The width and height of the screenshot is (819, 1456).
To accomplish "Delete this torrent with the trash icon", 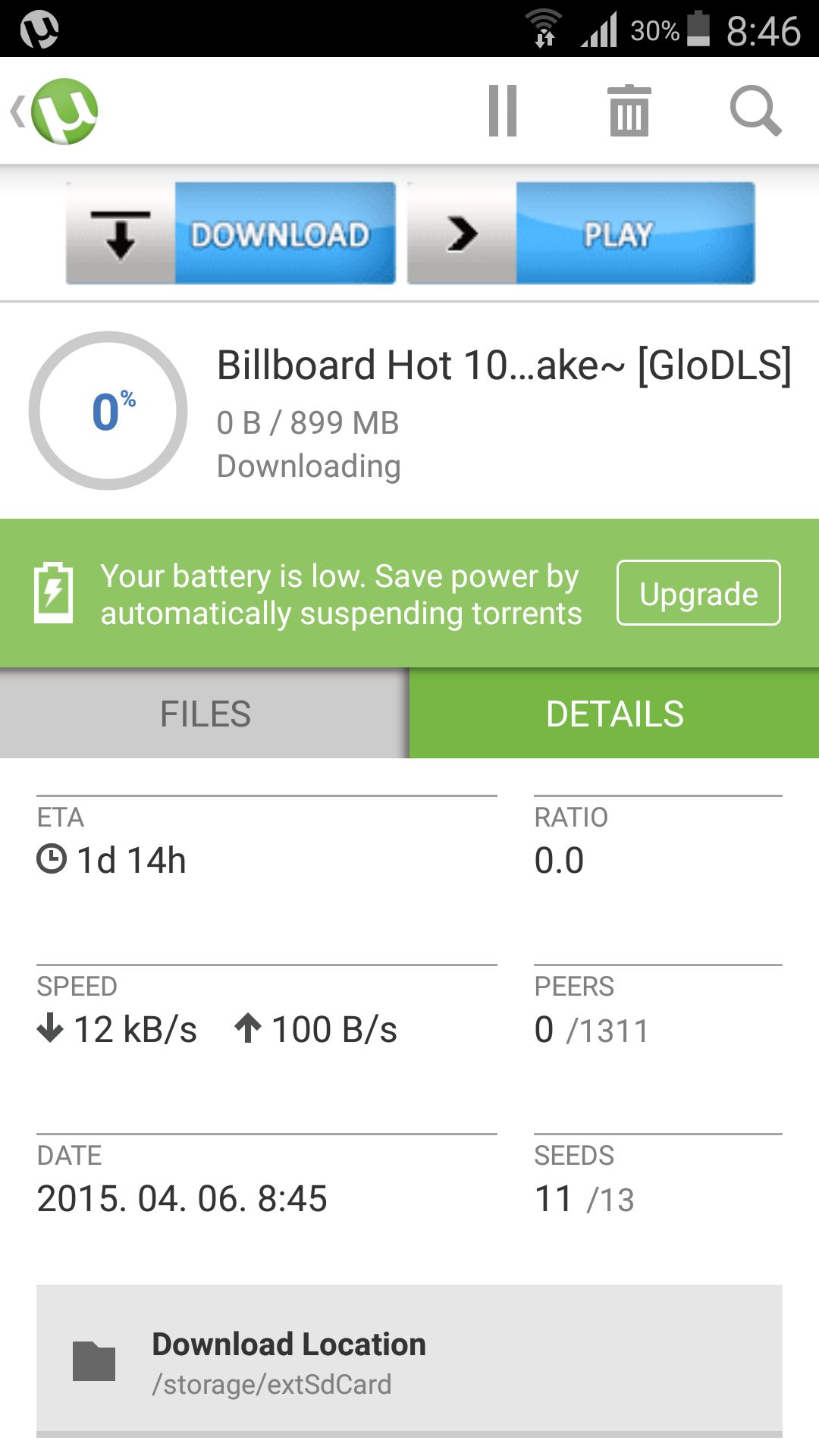I will click(629, 111).
